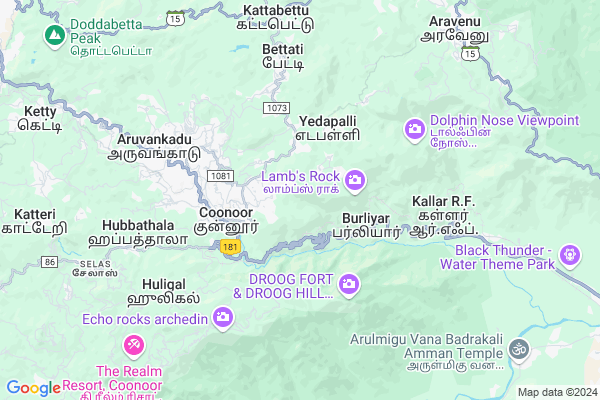Screen dimensions: 600x400
Task: Select the Black Thunder Water Theme Park marker
Action: click(569, 256)
